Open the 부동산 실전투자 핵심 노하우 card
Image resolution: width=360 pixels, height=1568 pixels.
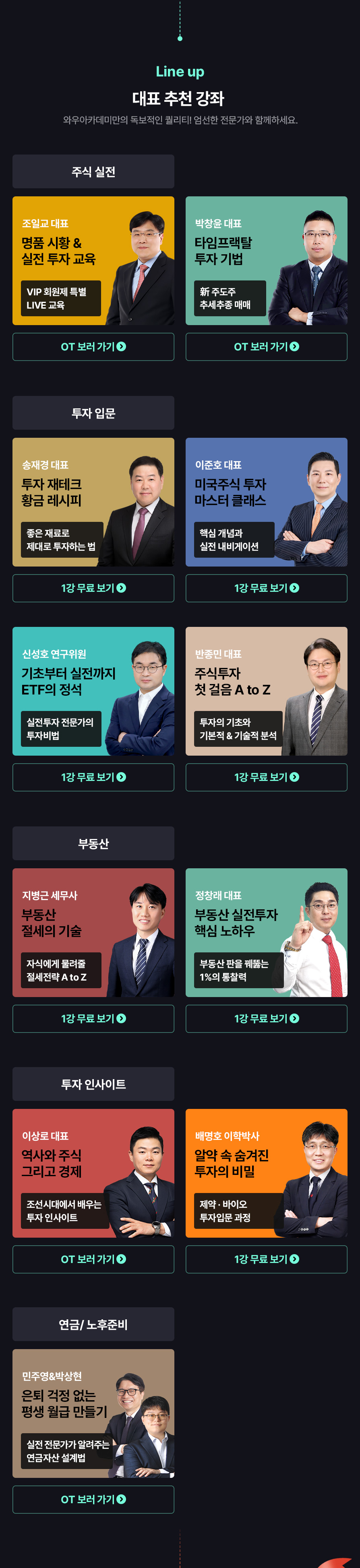click(266, 933)
